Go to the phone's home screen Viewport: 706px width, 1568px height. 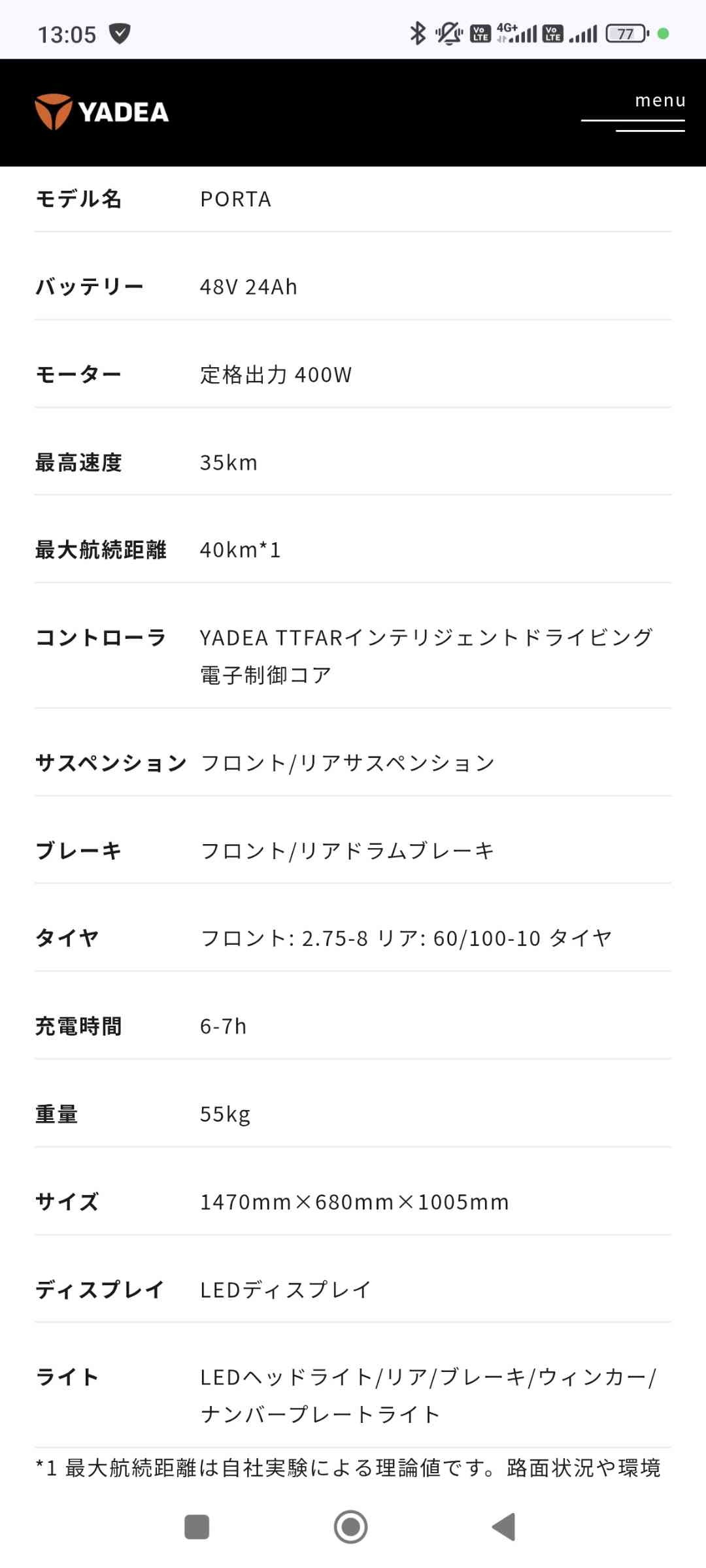click(x=351, y=1527)
